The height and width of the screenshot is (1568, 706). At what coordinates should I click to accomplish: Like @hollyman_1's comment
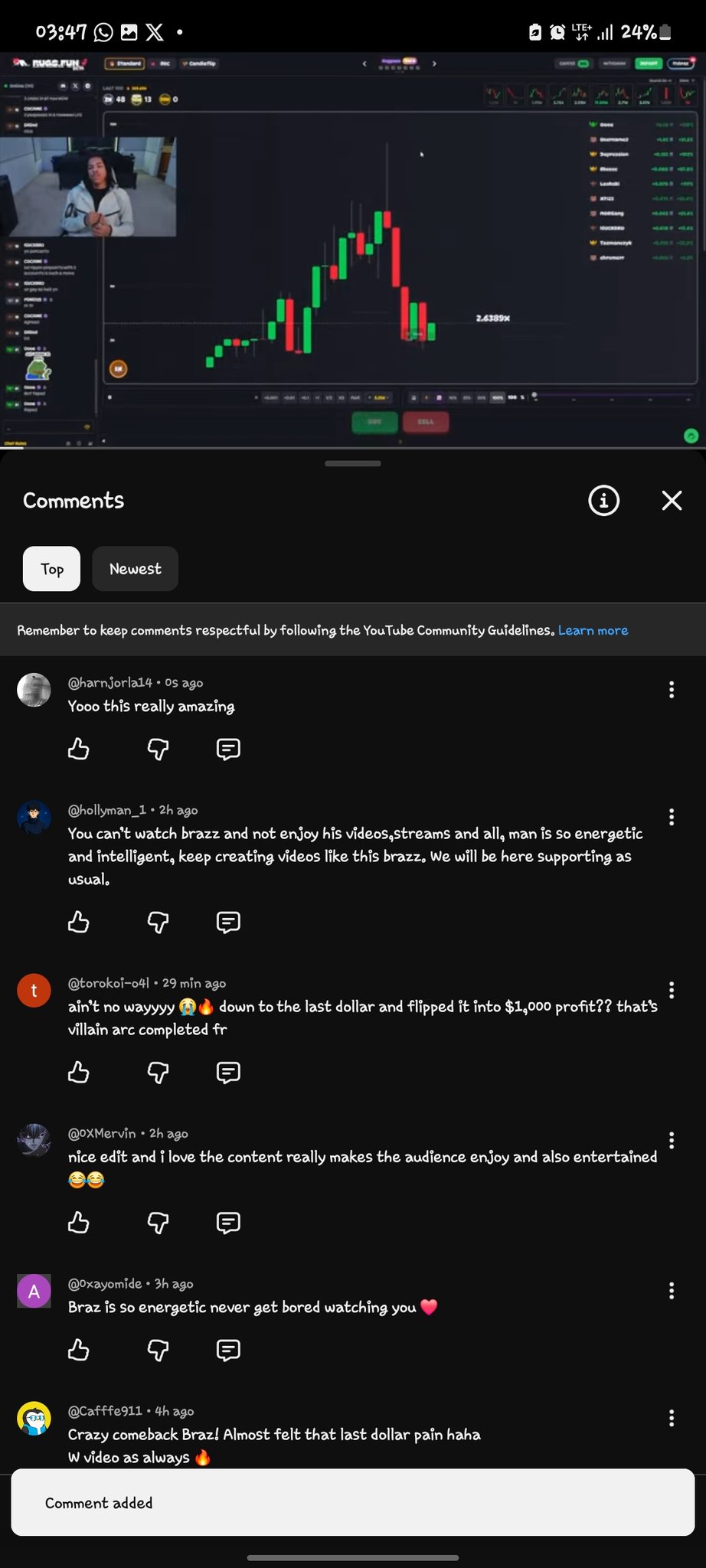pyautogui.click(x=79, y=922)
